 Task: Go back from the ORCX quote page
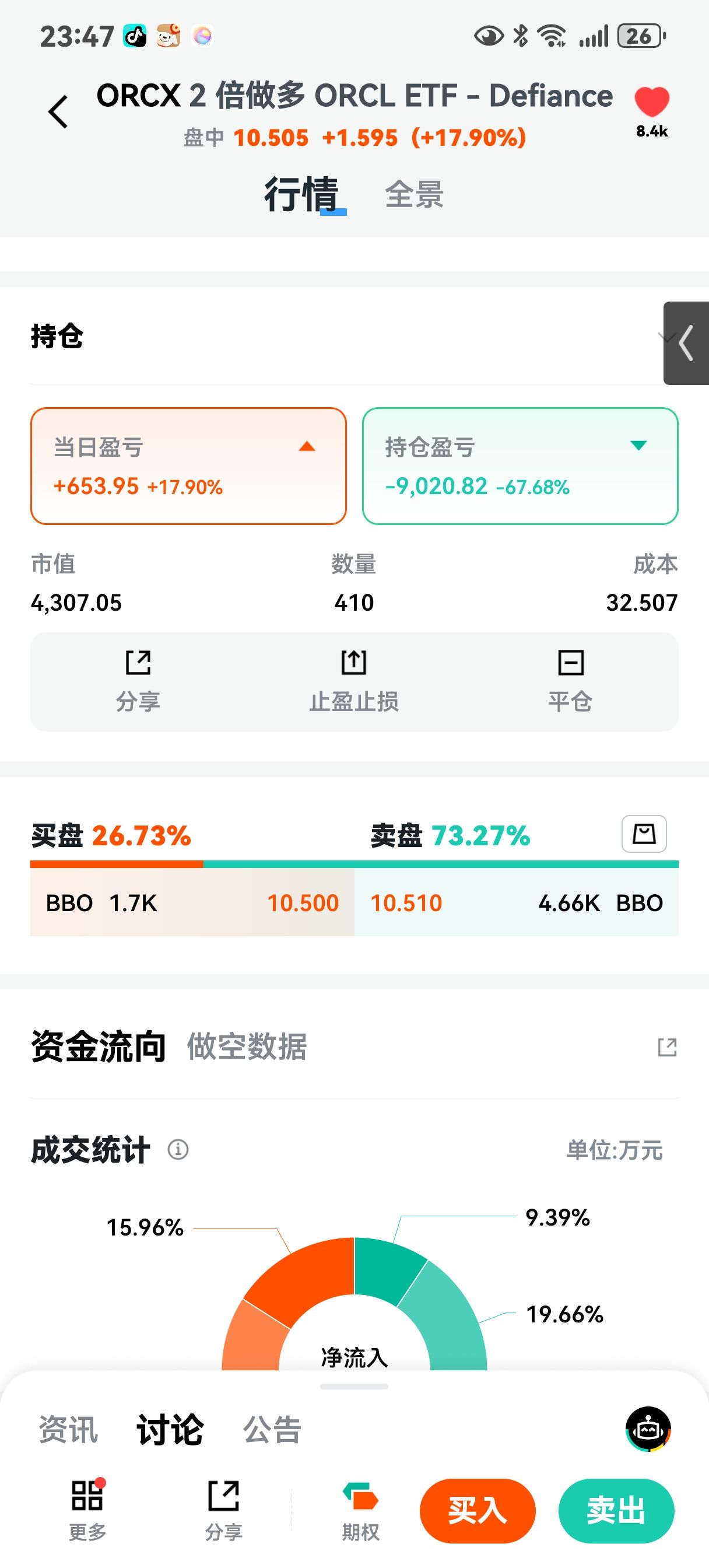point(58,112)
